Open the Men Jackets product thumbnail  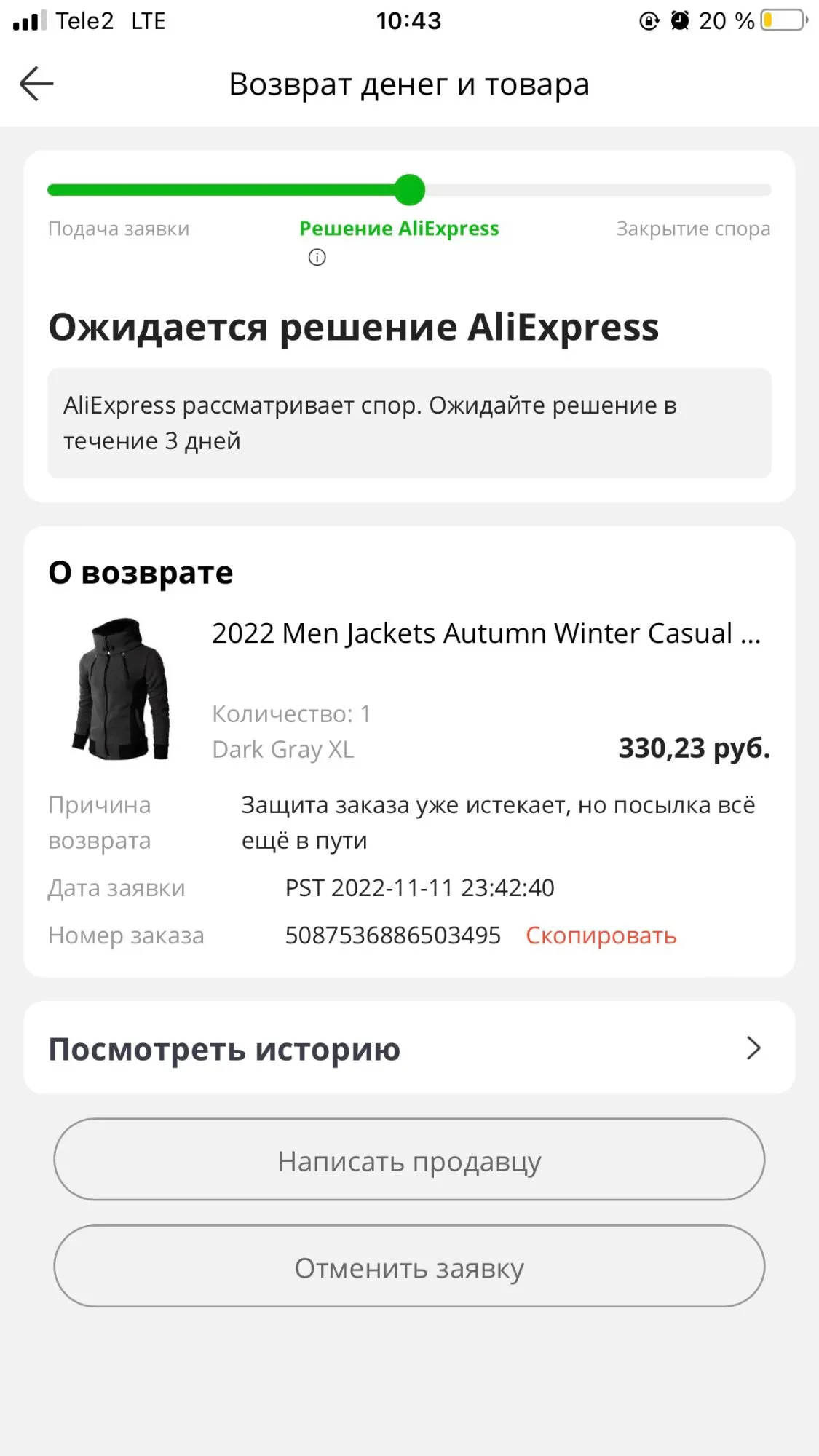(122, 689)
